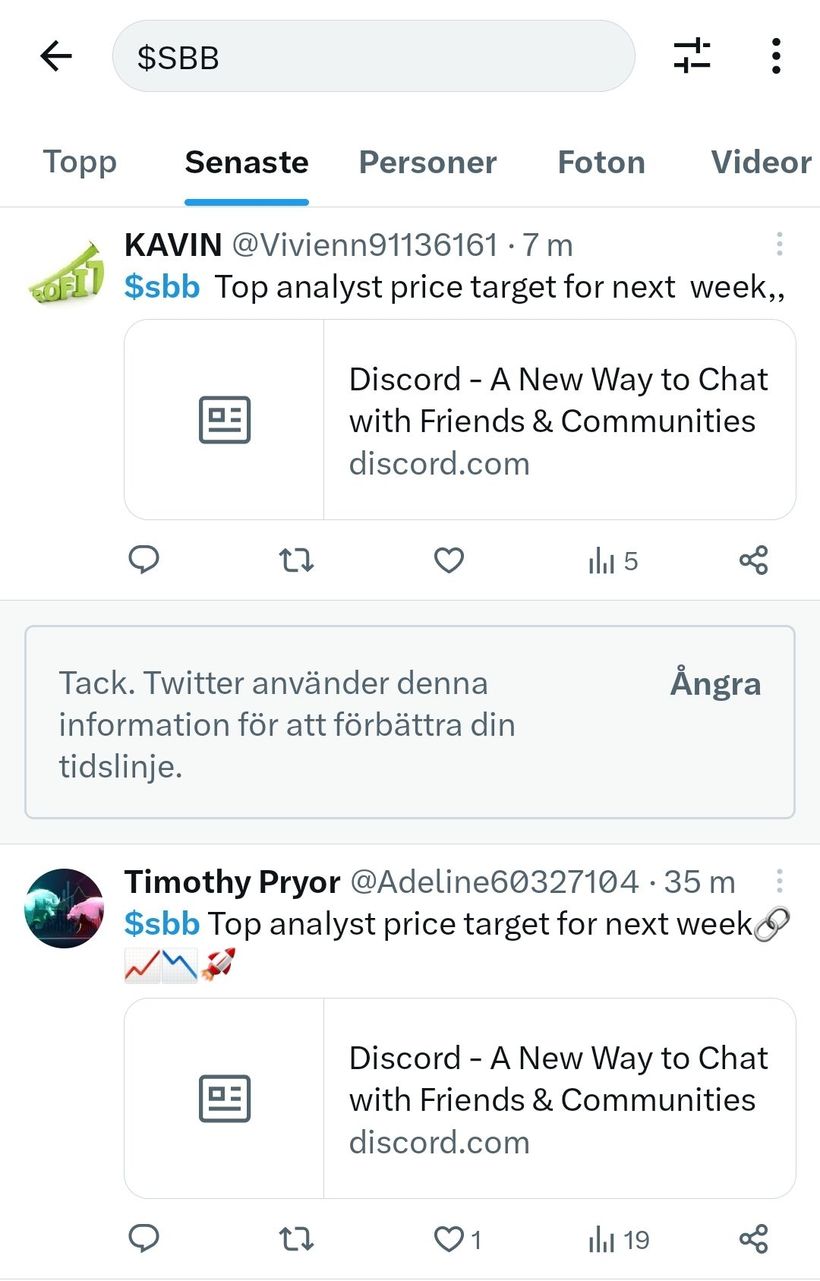Like Timothy Pryor's tweet

[449, 1240]
